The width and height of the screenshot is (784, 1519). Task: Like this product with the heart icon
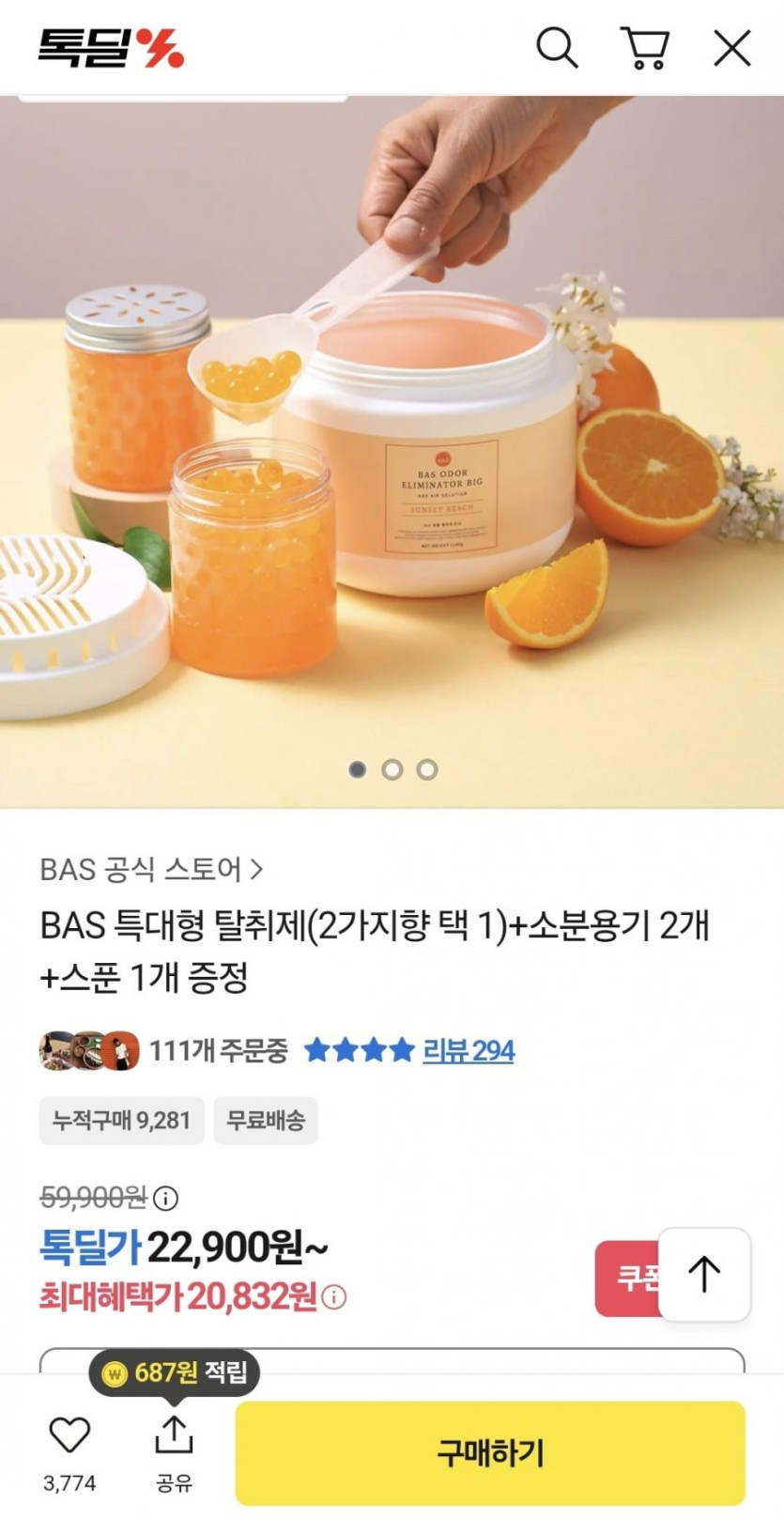coord(69,1435)
